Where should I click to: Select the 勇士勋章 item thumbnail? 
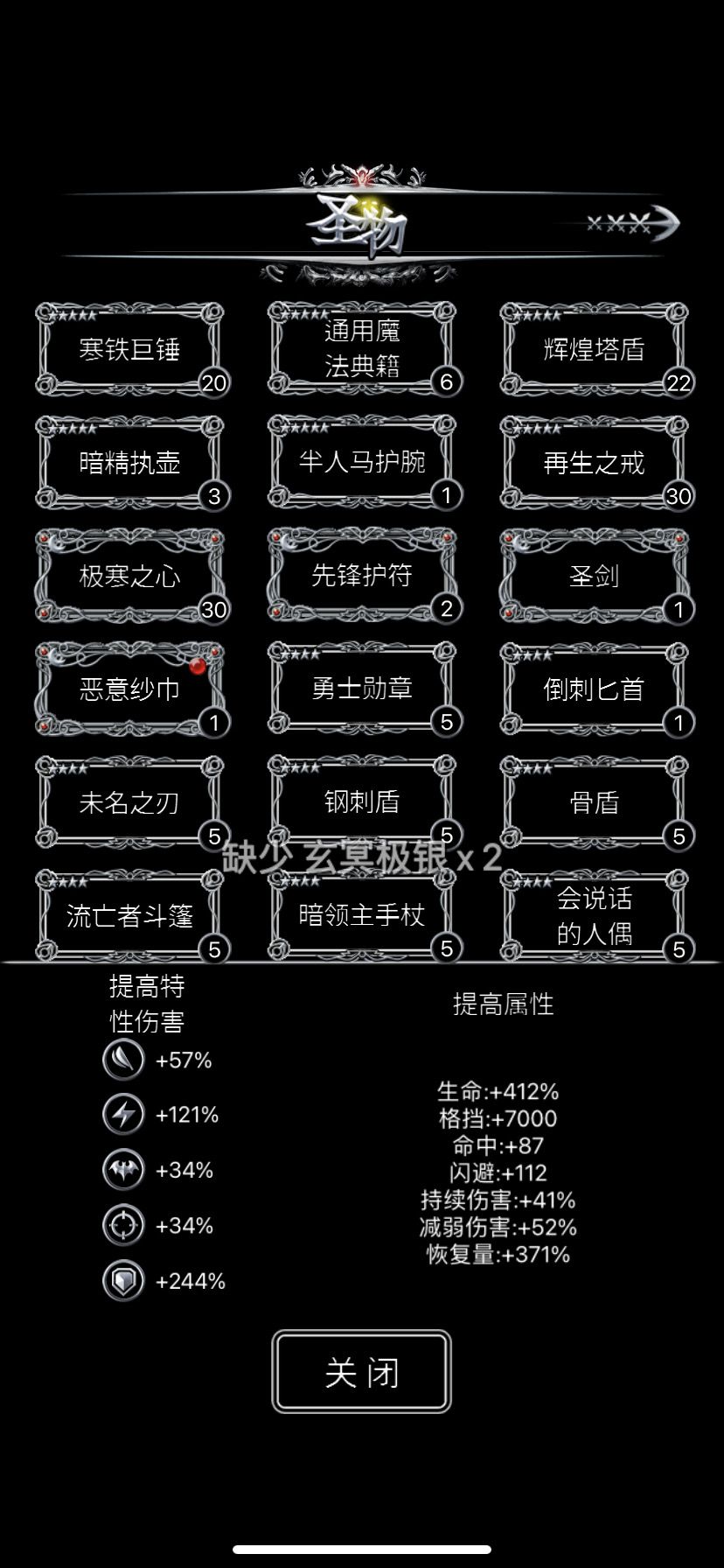coord(361,690)
